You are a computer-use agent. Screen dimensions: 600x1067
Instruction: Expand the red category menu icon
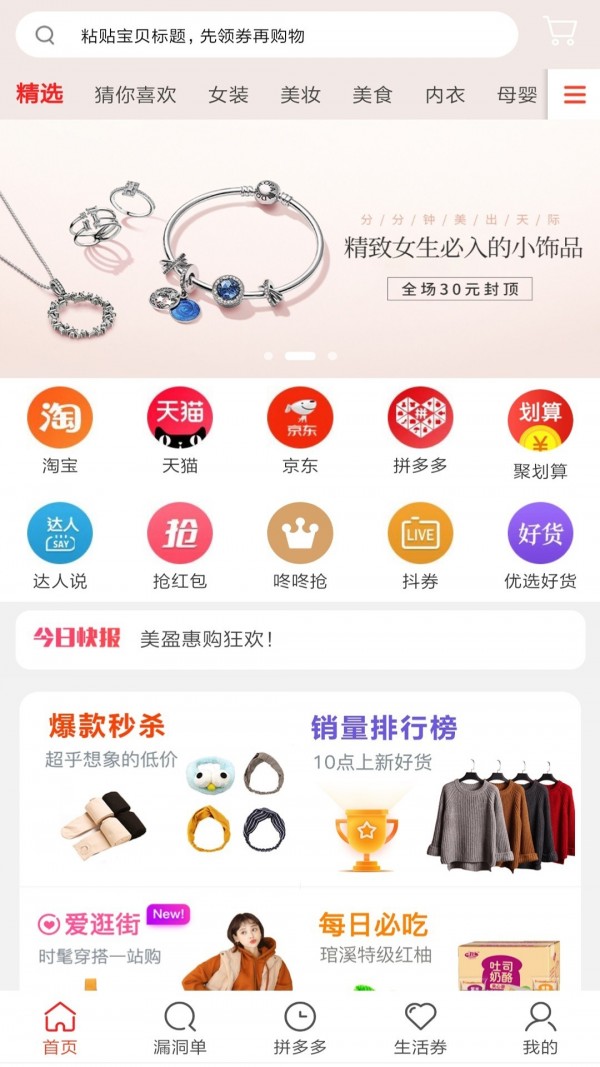pos(574,95)
